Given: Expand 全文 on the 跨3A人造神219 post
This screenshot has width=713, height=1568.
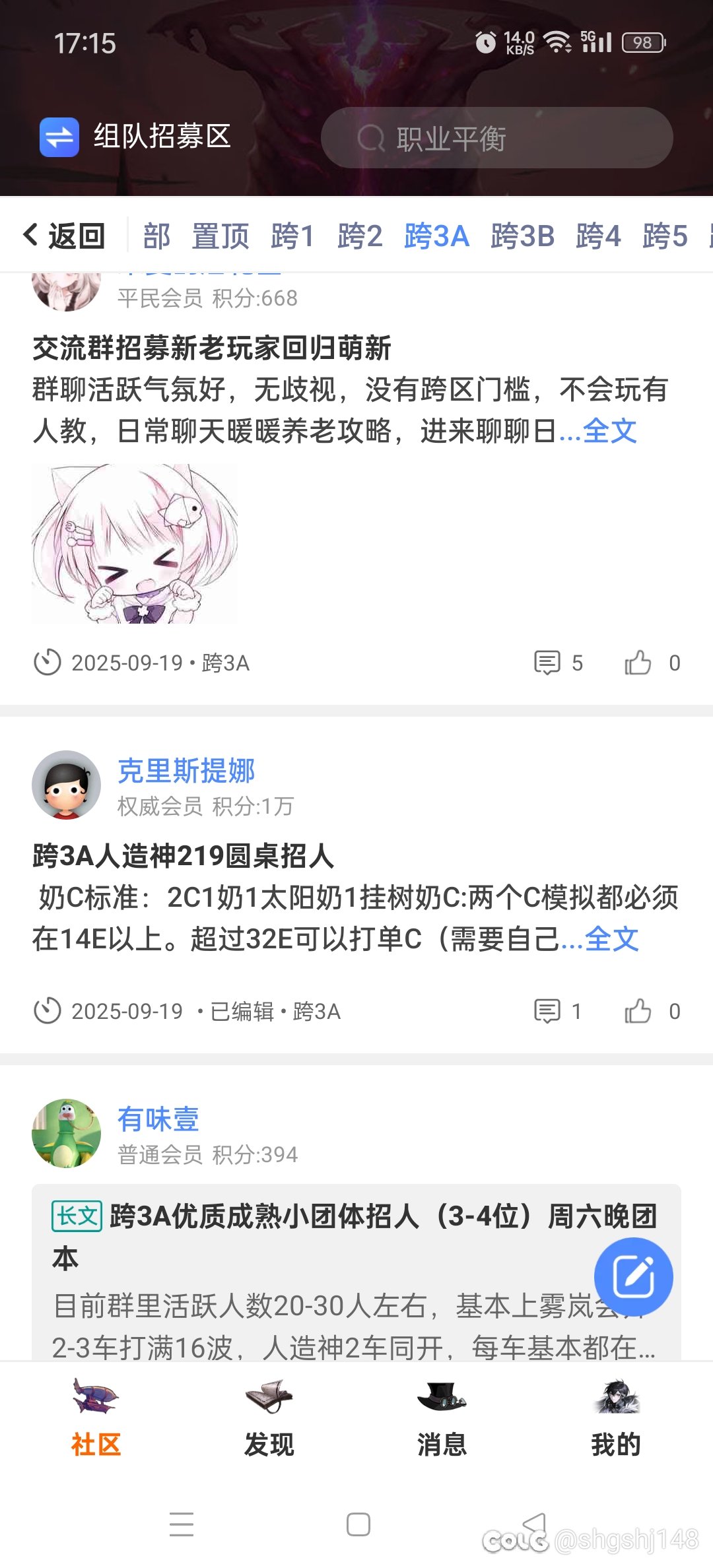Looking at the screenshot, I should coord(611,938).
